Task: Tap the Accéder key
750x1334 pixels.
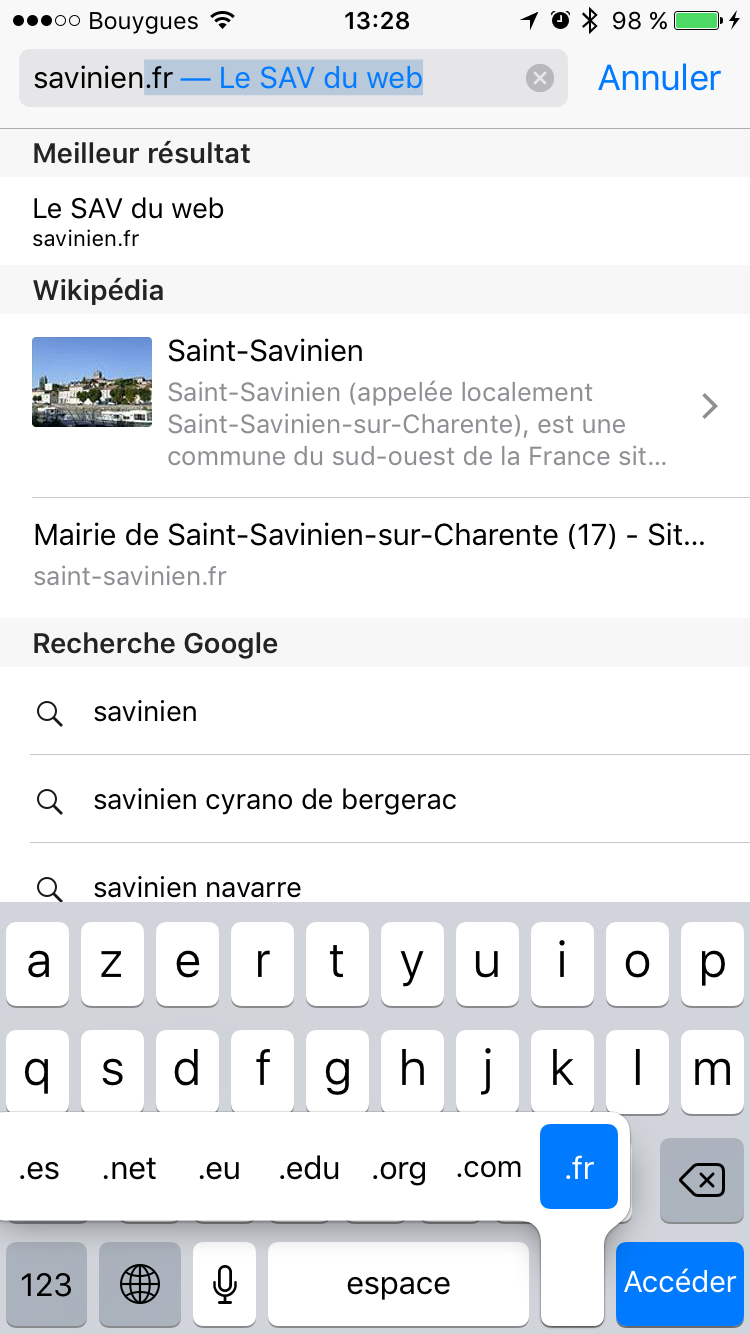Action: (x=680, y=1283)
